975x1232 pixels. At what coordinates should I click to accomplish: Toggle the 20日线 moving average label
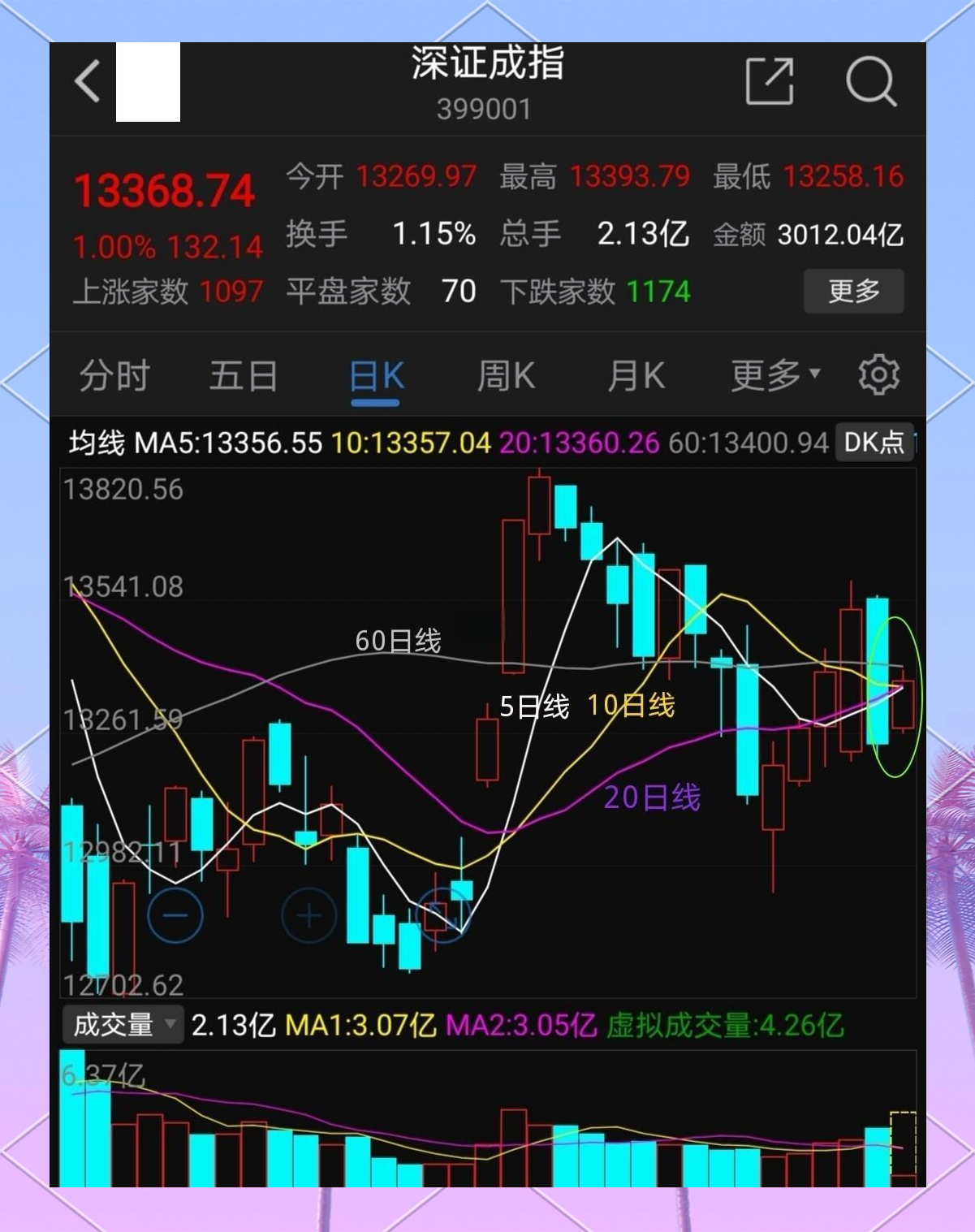pos(652,798)
